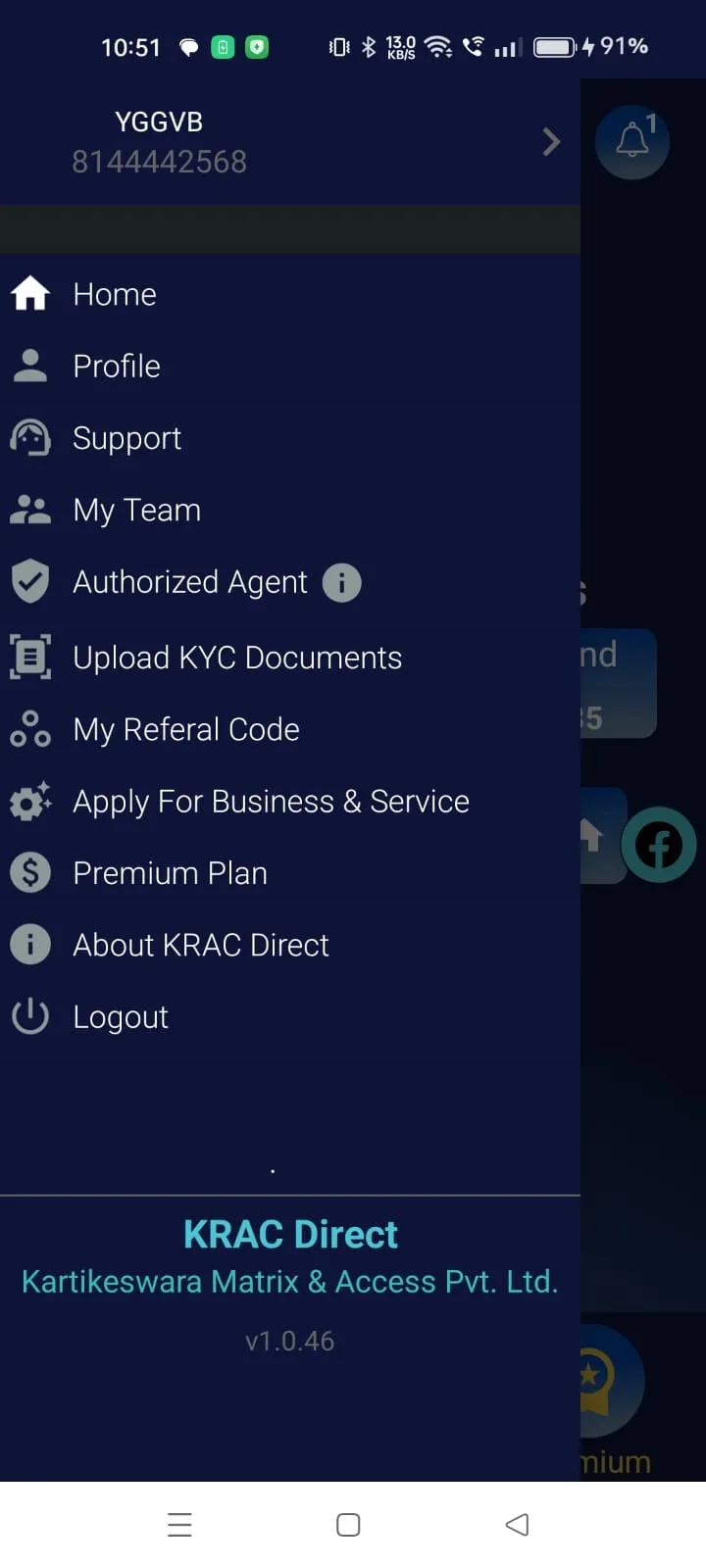The height and width of the screenshot is (1568, 706).
Task: Tap the My Referal Code network icon
Action: pyautogui.click(x=30, y=729)
